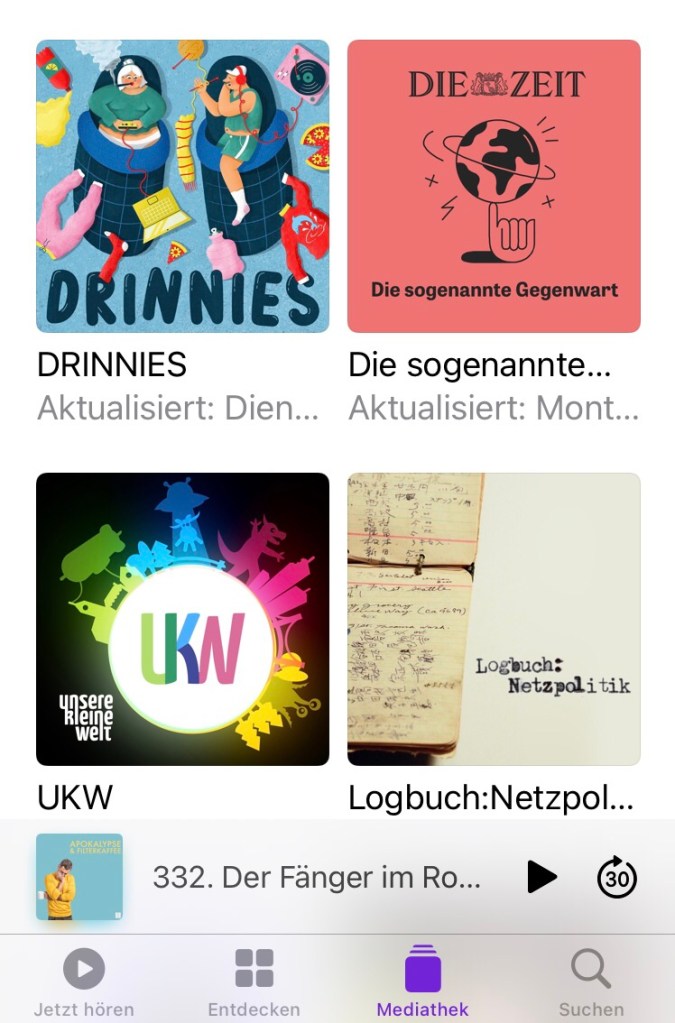Switch to the Jetzt hören tab
This screenshot has height=1023, width=675.
coord(84,981)
